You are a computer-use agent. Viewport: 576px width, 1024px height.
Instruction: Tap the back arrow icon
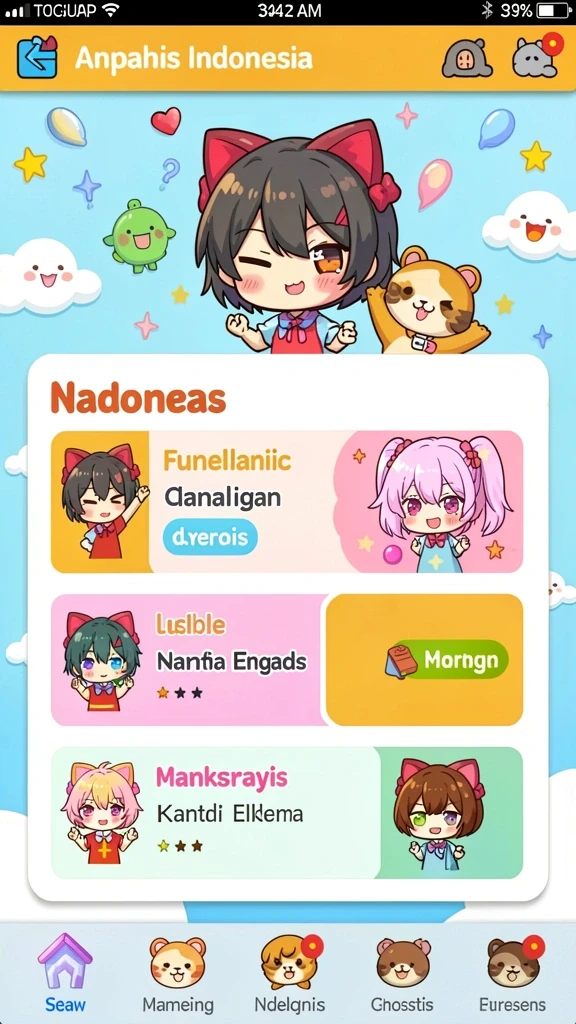[37, 57]
